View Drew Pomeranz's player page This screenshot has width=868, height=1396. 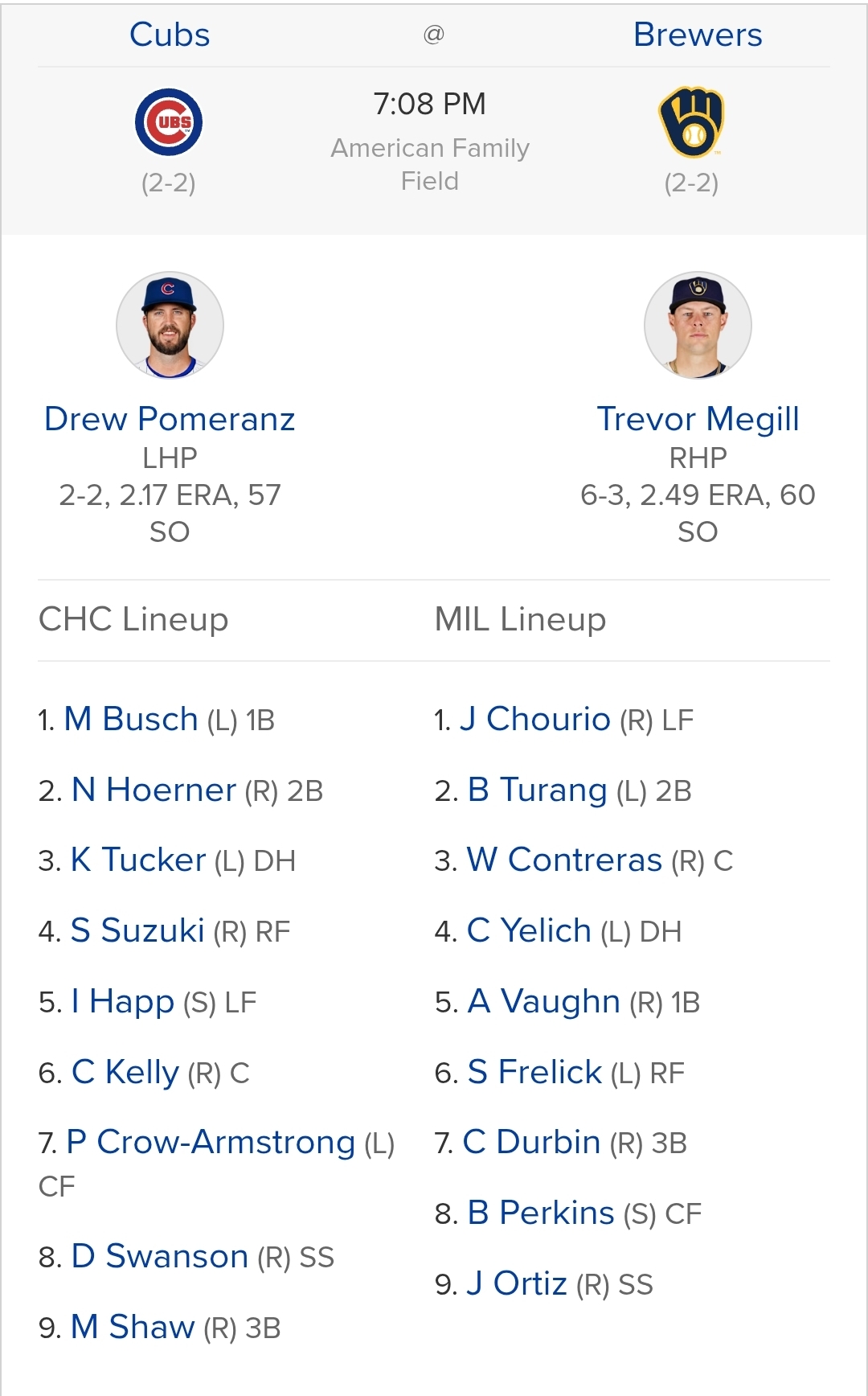point(170,419)
